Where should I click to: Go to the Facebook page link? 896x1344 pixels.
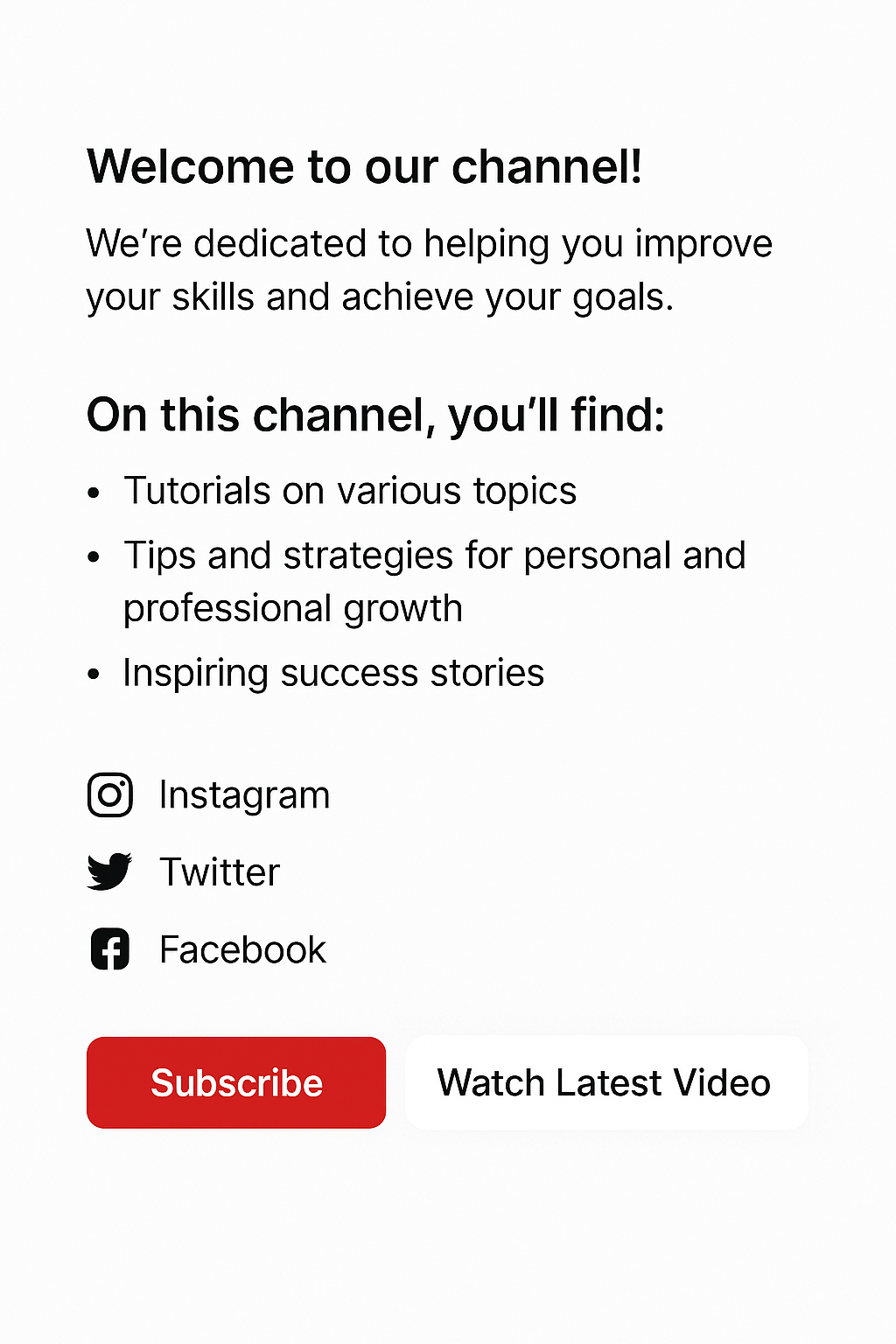pyautogui.click(x=208, y=949)
